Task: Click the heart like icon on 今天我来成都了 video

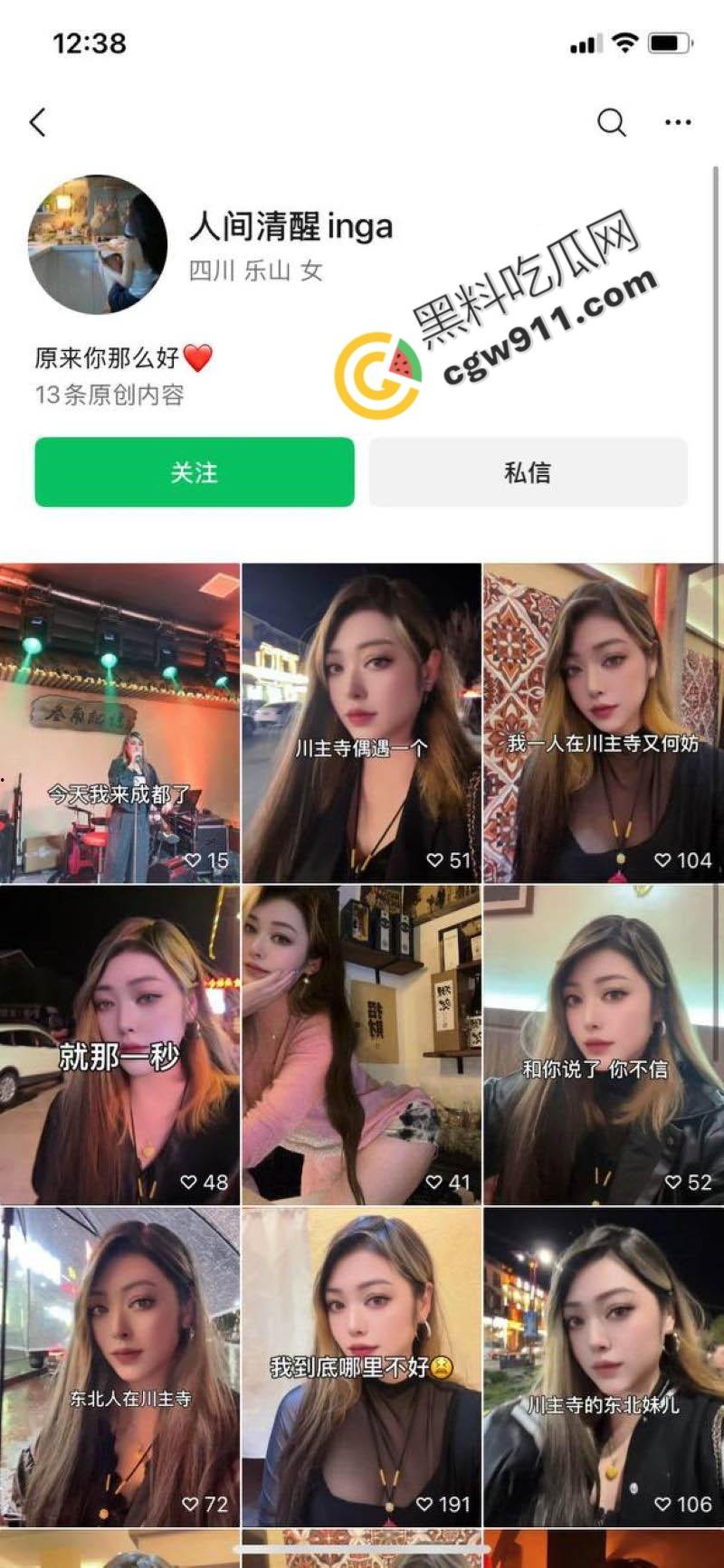Action: pos(194,860)
